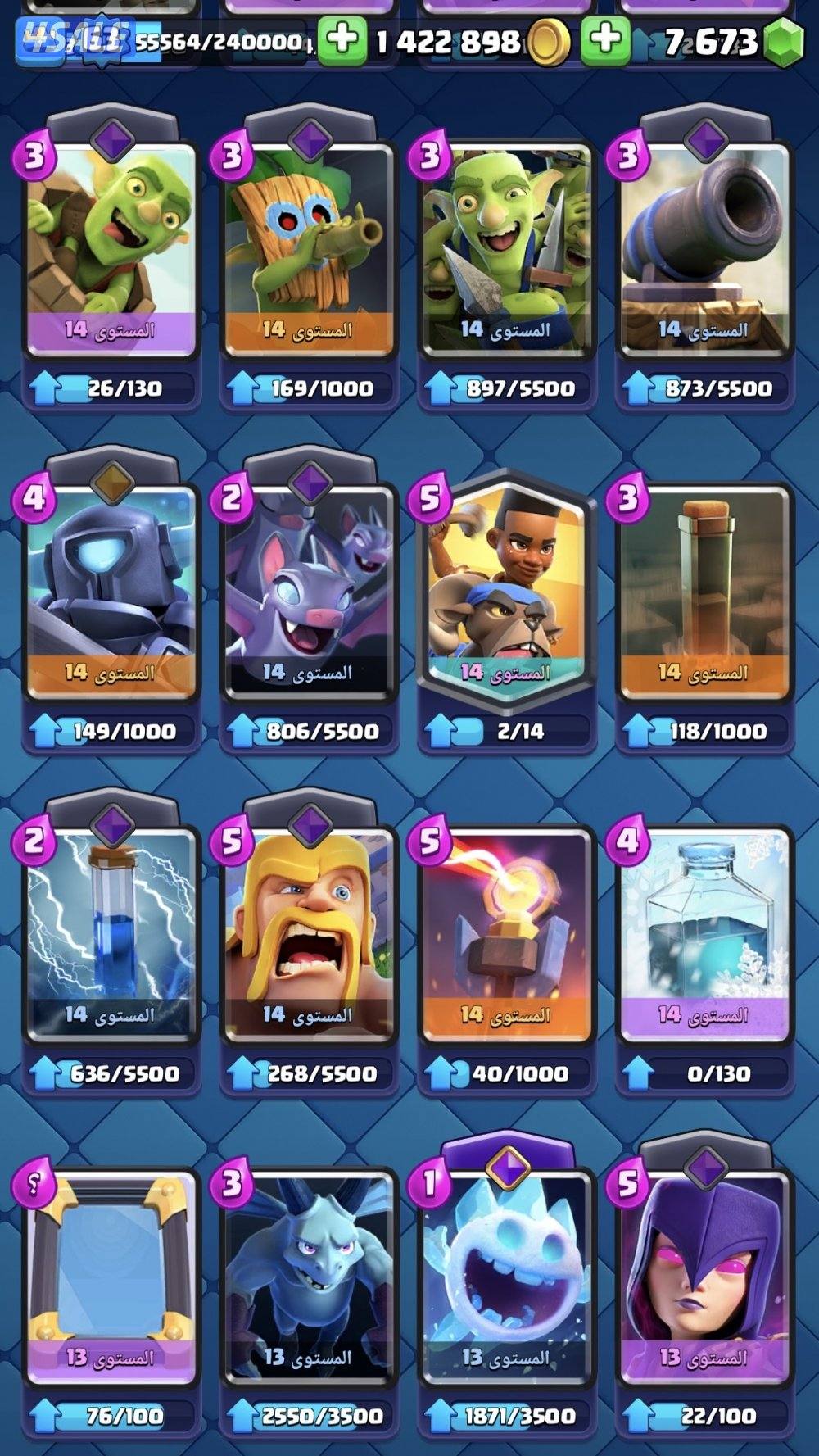Select the Ram Rider card
Viewport: 819px width, 1456px height.
[x=506, y=590]
